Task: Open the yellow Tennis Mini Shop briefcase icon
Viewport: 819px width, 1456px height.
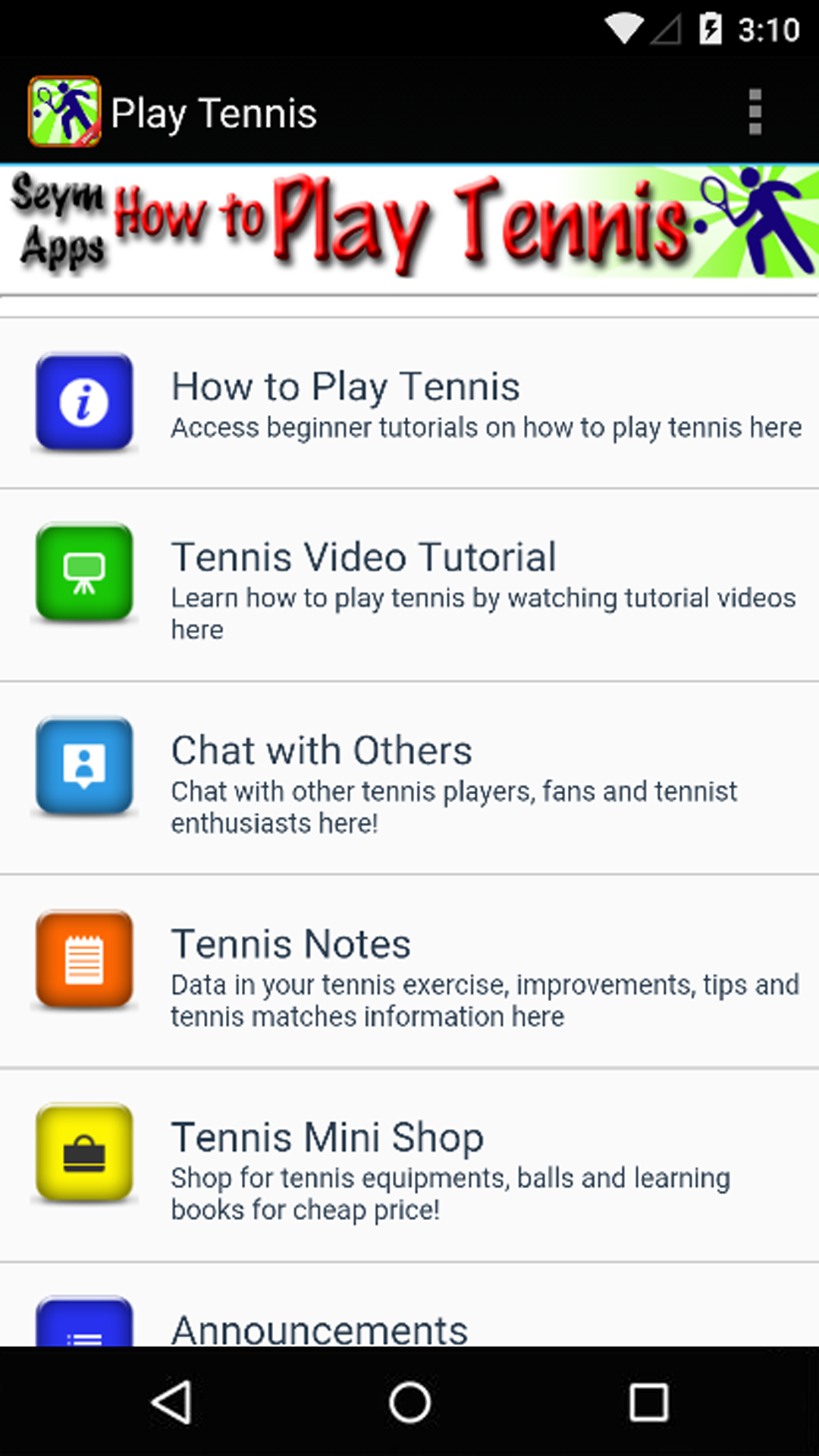Action: 83,1153
